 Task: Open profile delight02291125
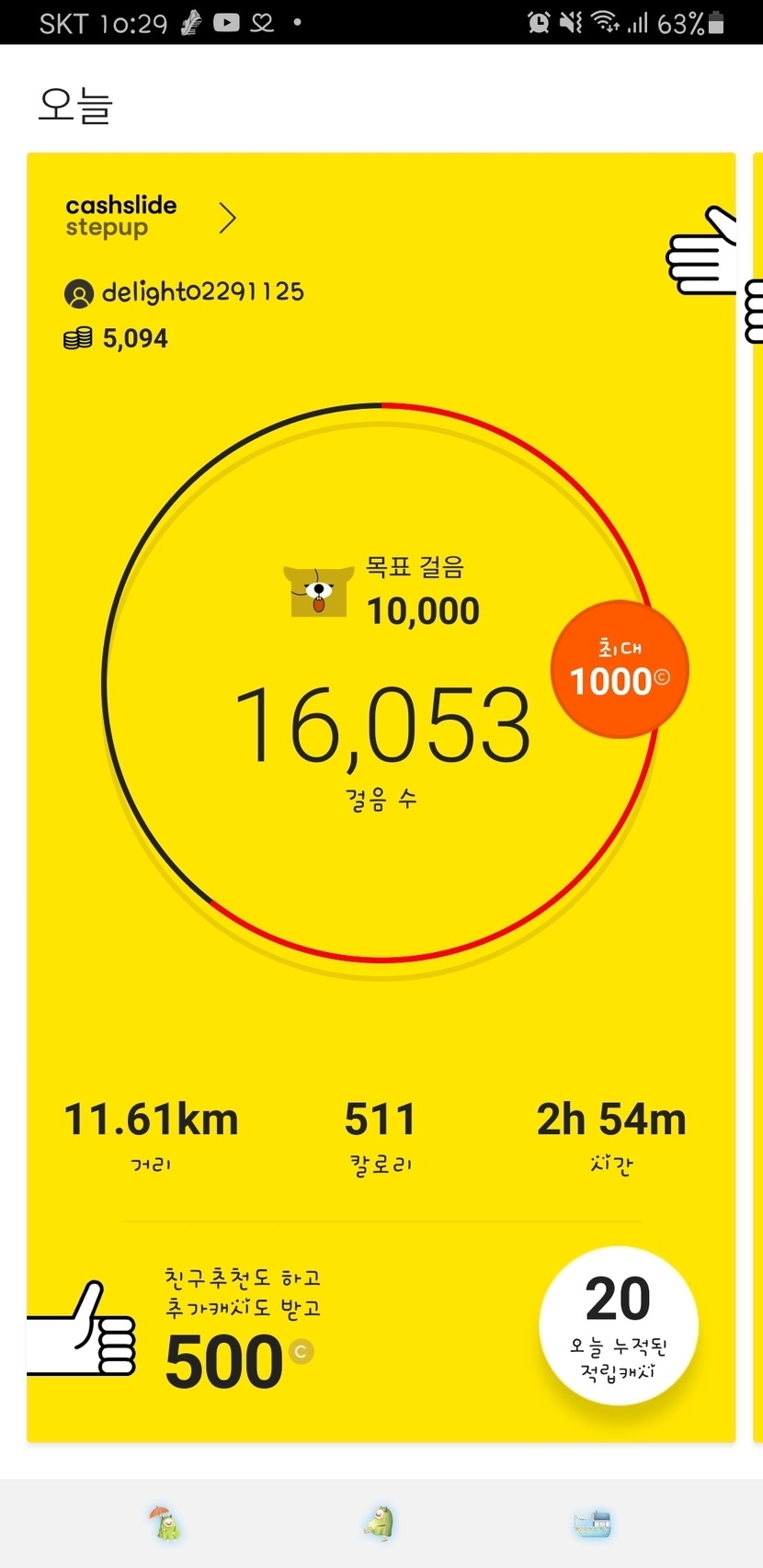click(x=184, y=292)
